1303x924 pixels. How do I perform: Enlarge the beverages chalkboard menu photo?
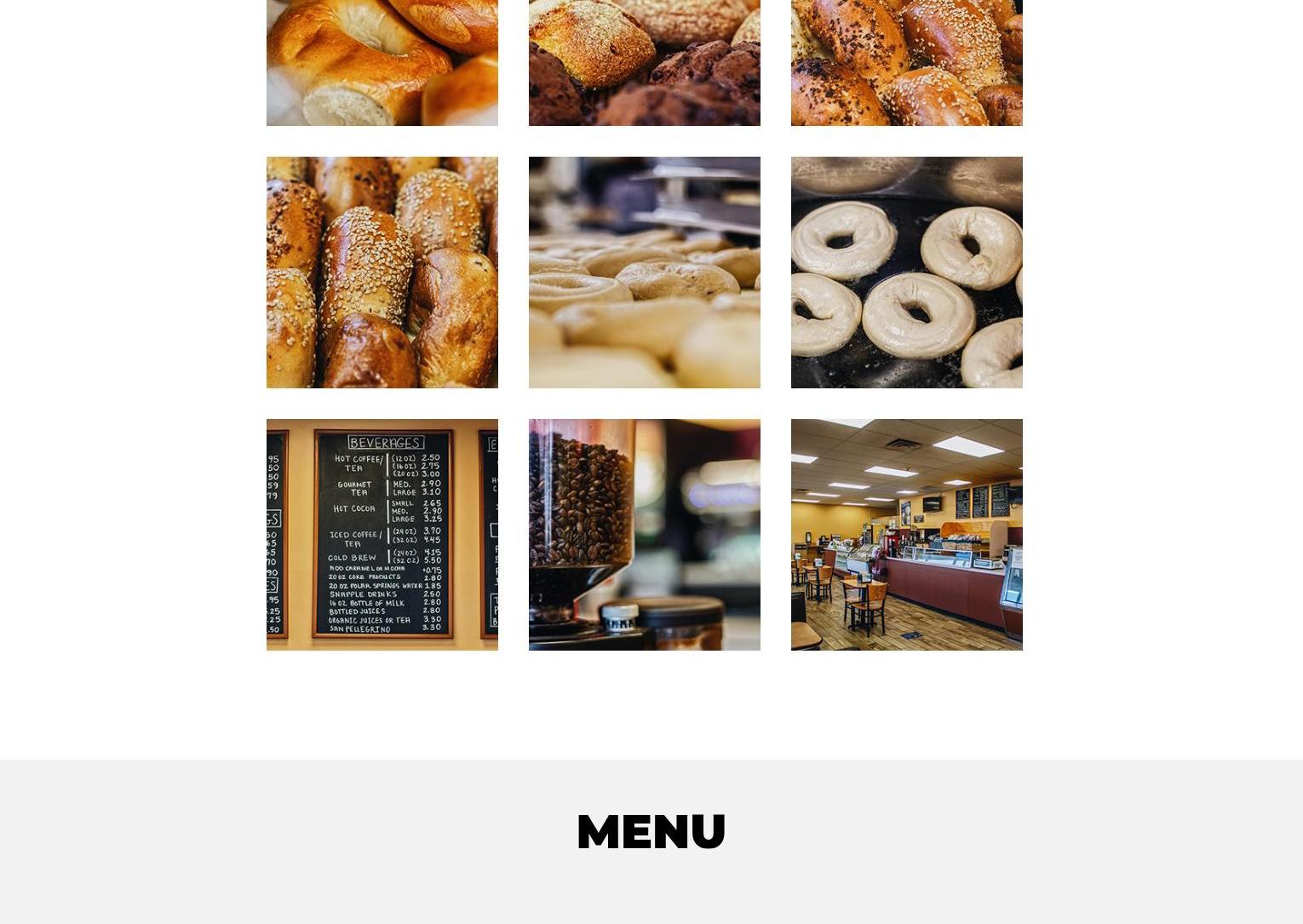[x=382, y=534]
